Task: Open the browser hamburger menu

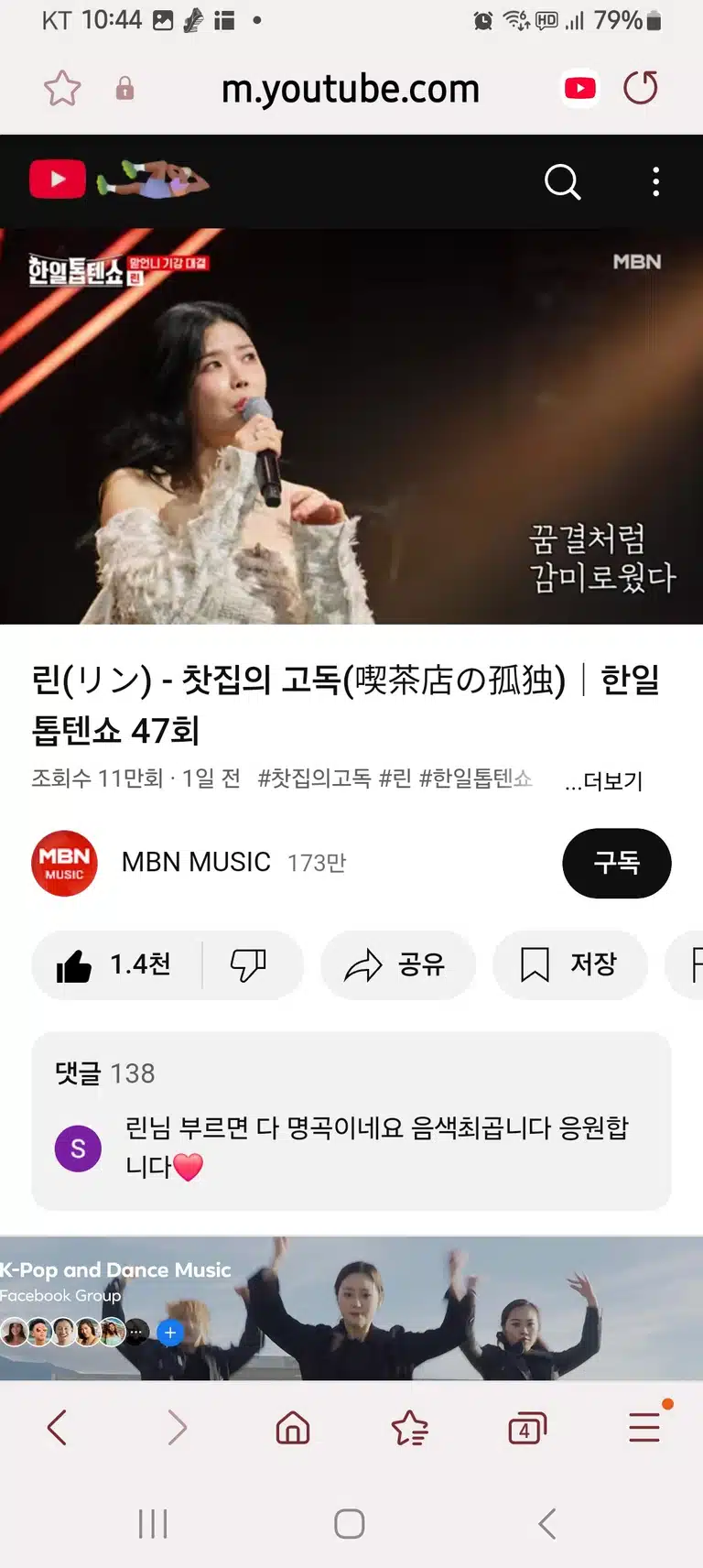Action: point(644,1427)
